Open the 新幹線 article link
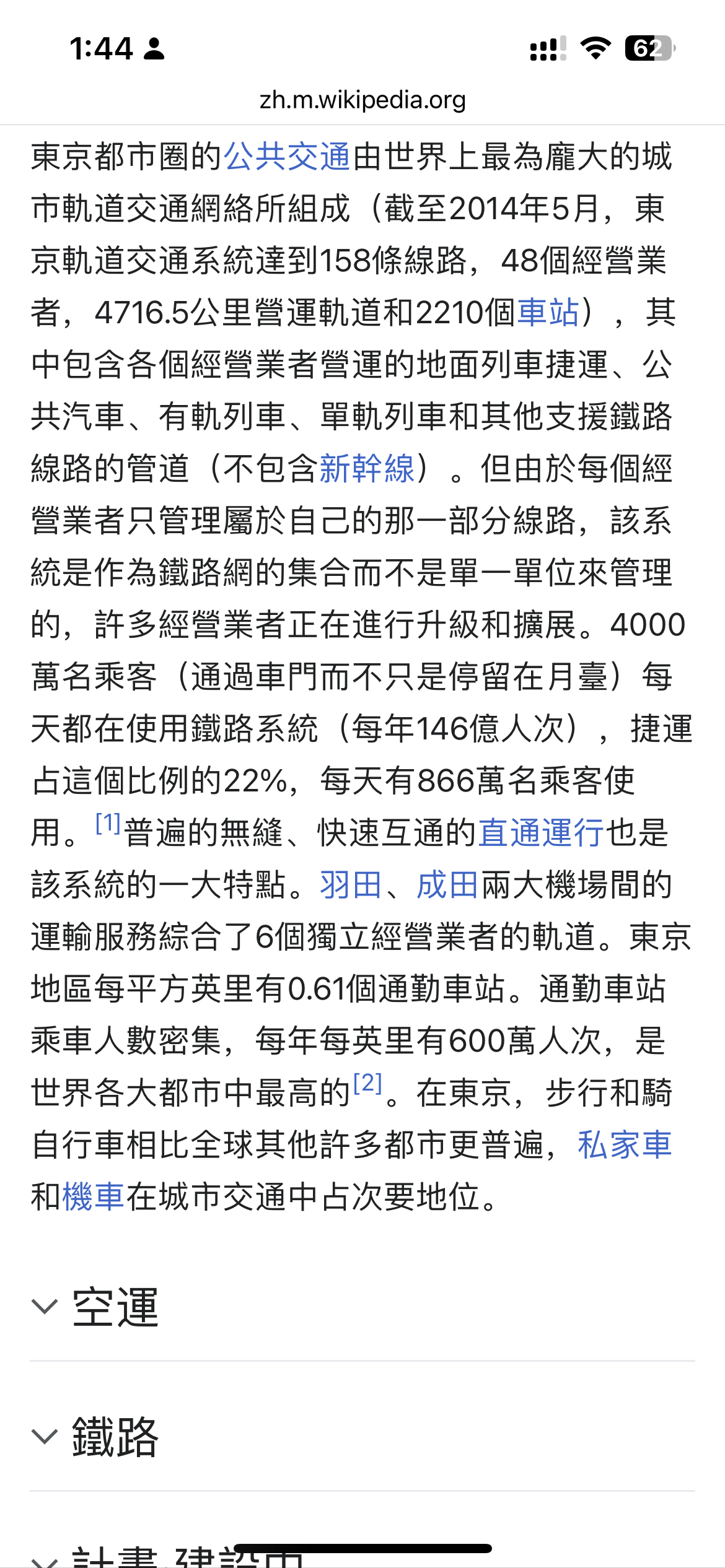 point(367,468)
